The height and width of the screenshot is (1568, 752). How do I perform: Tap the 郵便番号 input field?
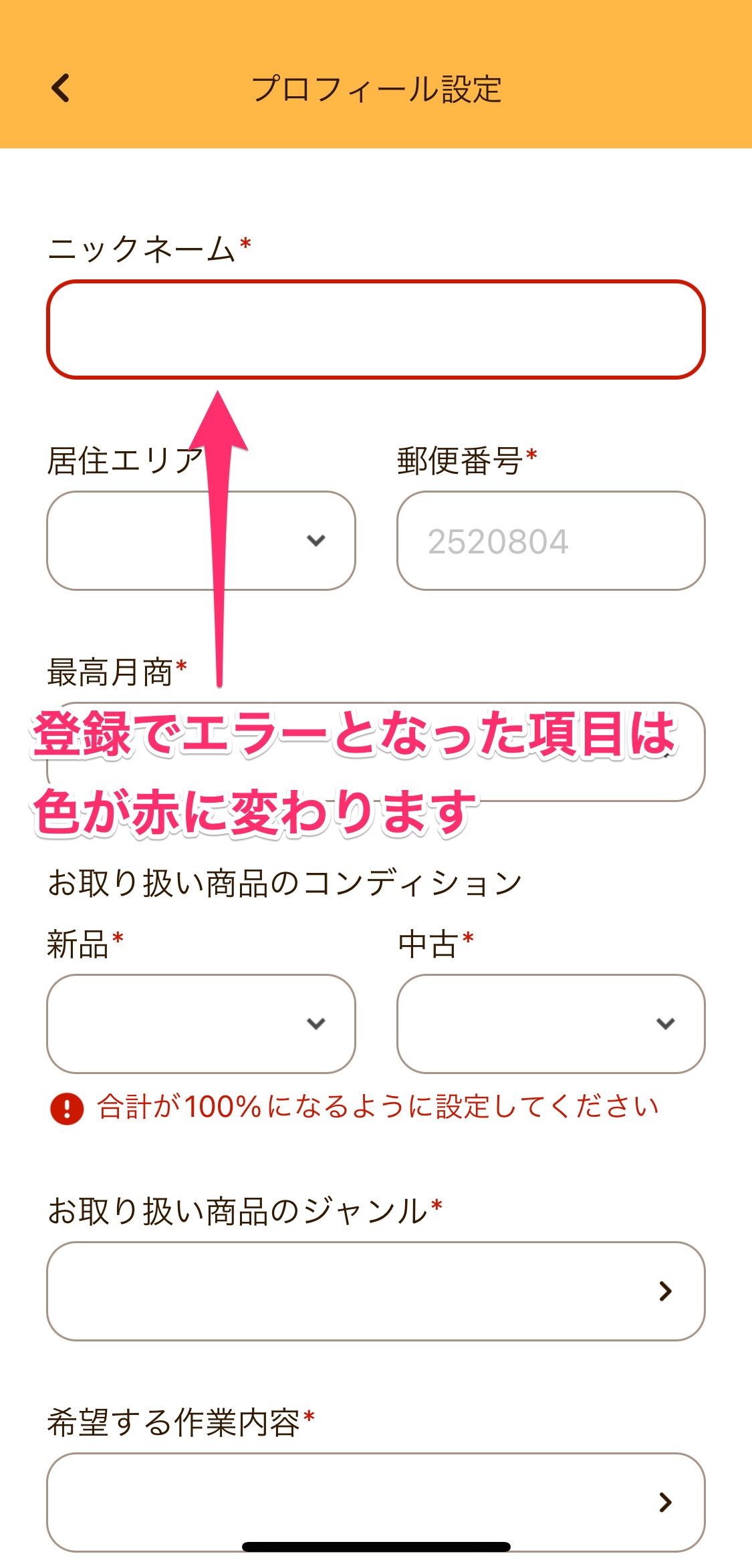(551, 541)
